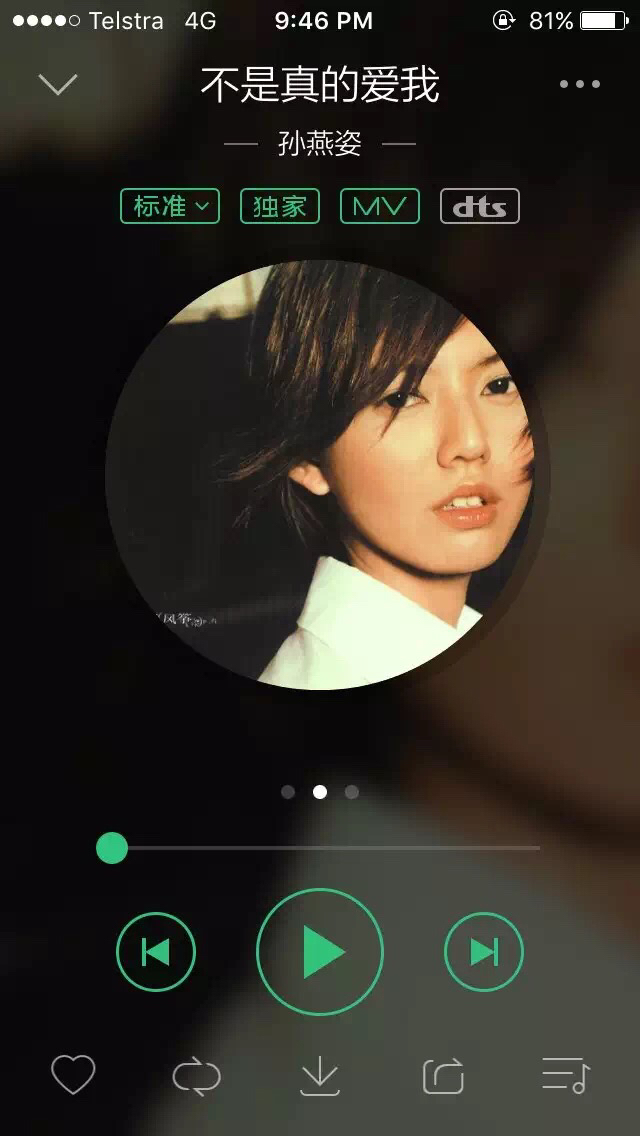Open the three-dot more options menu
640x1136 pixels.
click(x=580, y=84)
